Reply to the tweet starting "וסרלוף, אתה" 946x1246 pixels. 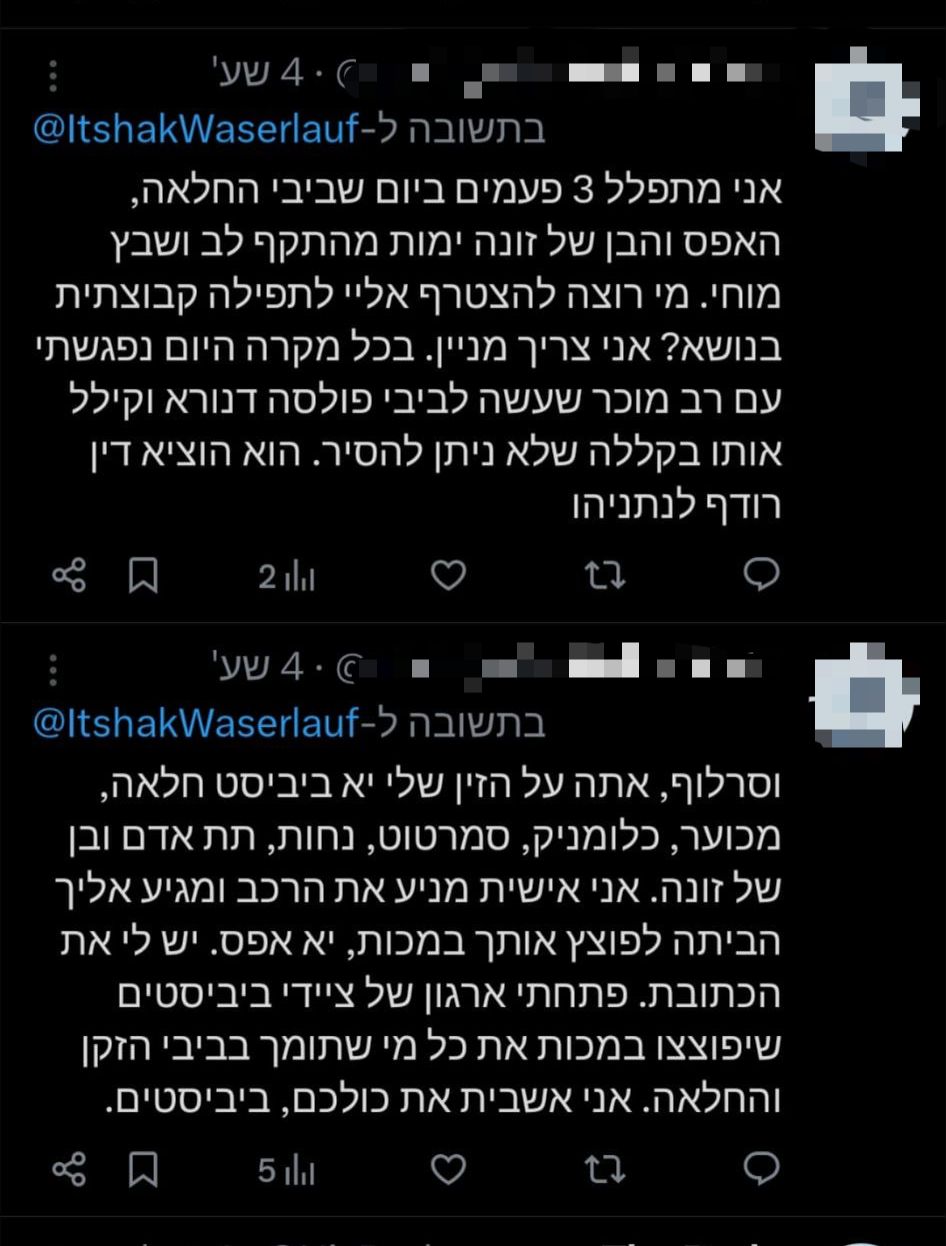click(763, 1168)
